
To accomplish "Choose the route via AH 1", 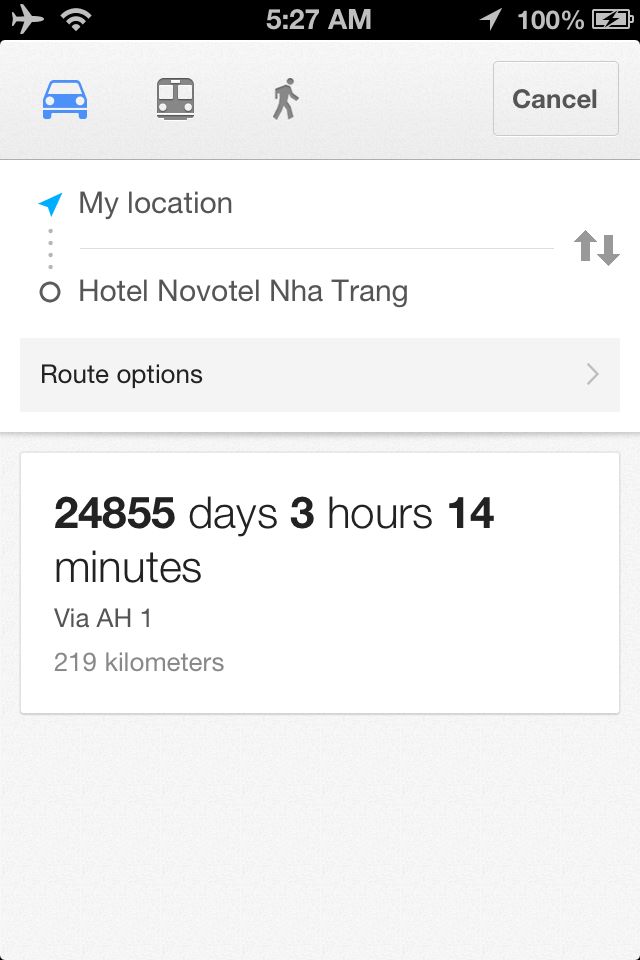I will 320,583.
